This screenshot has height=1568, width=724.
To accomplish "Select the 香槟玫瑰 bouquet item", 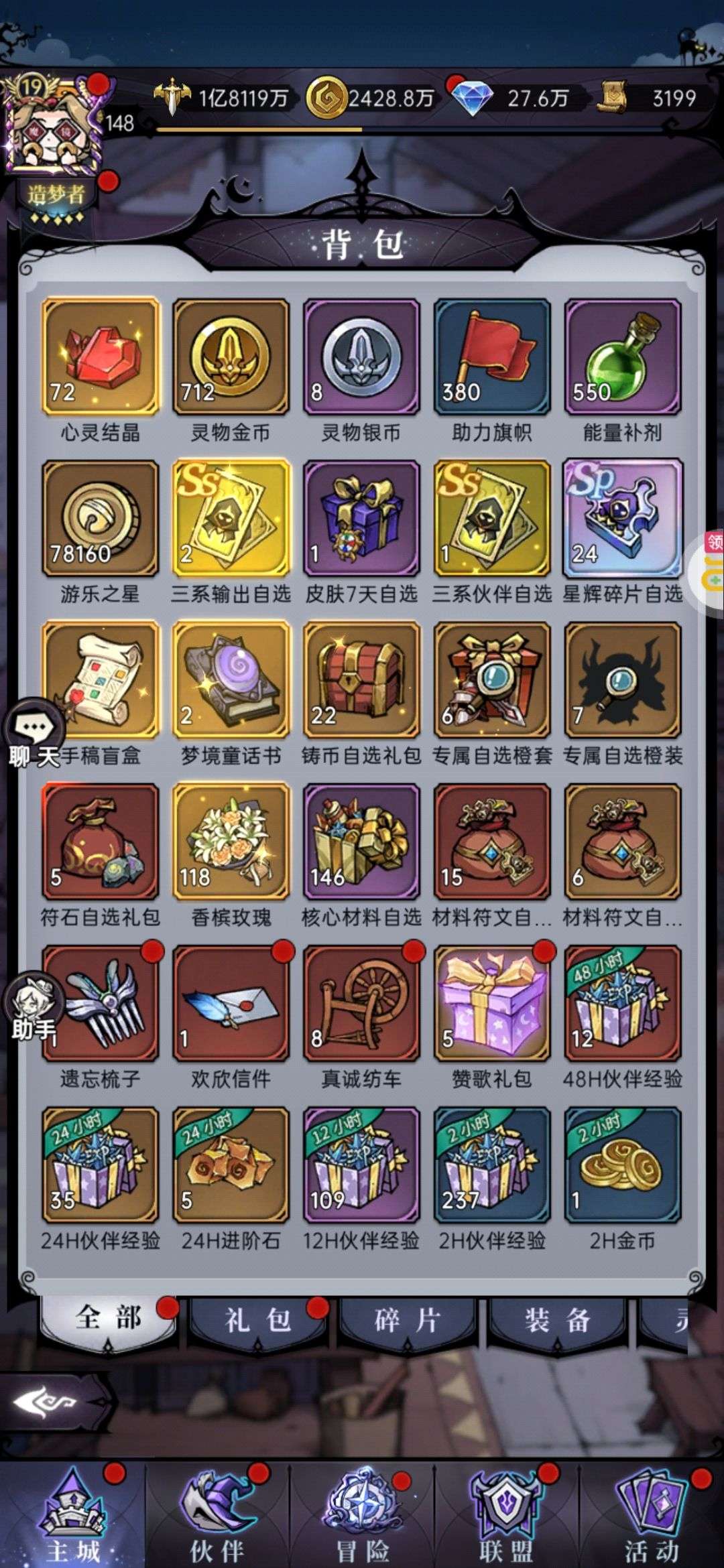I will [x=231, y=842].
